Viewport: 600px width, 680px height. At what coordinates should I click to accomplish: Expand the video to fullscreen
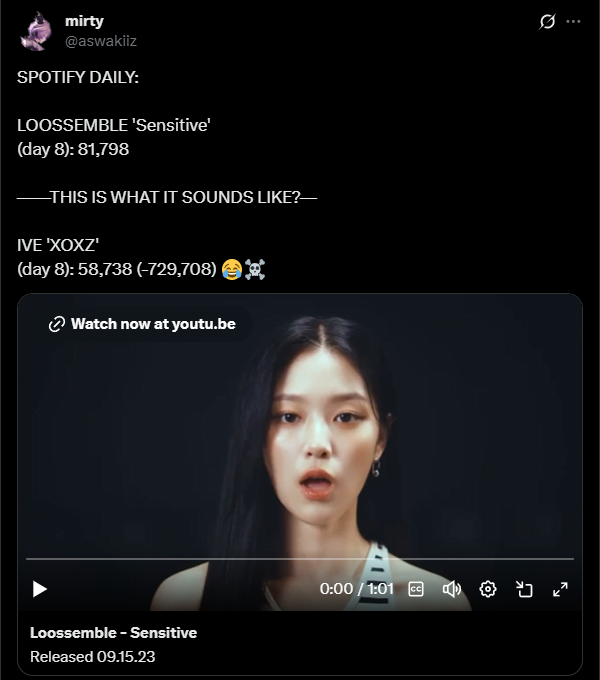click(560, 589)
